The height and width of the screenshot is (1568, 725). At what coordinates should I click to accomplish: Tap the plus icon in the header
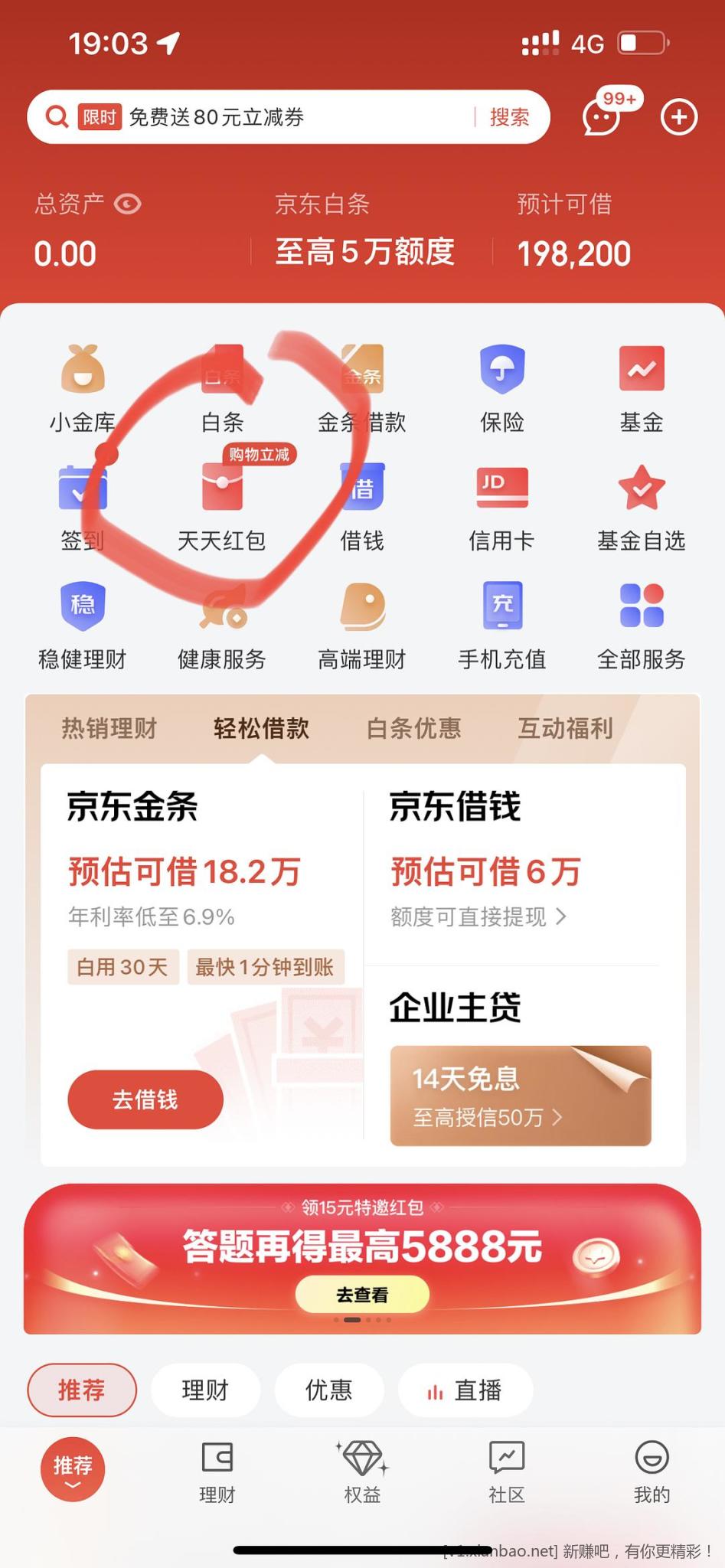pyautogui.click(x=678, y=117)
